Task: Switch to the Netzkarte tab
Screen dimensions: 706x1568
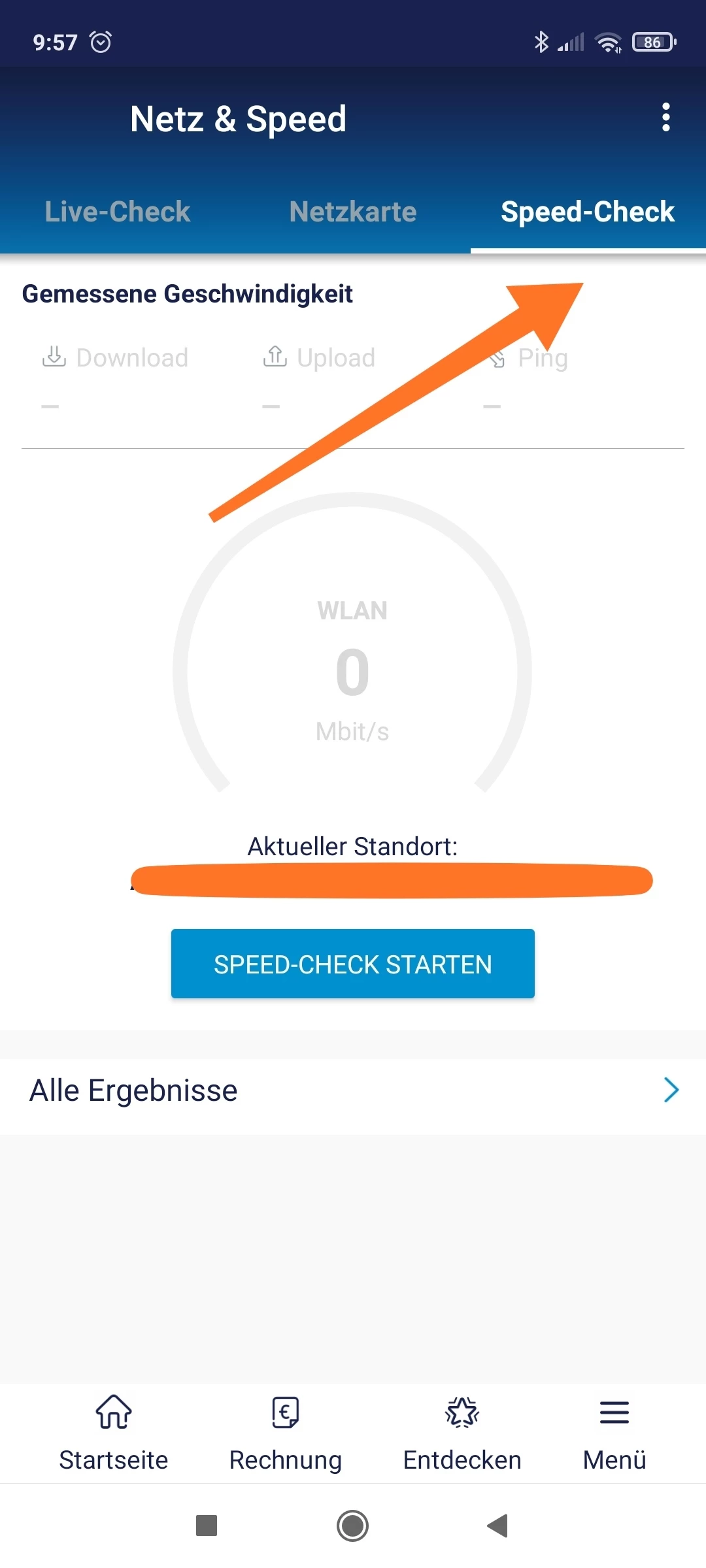Action: point(353,212)
